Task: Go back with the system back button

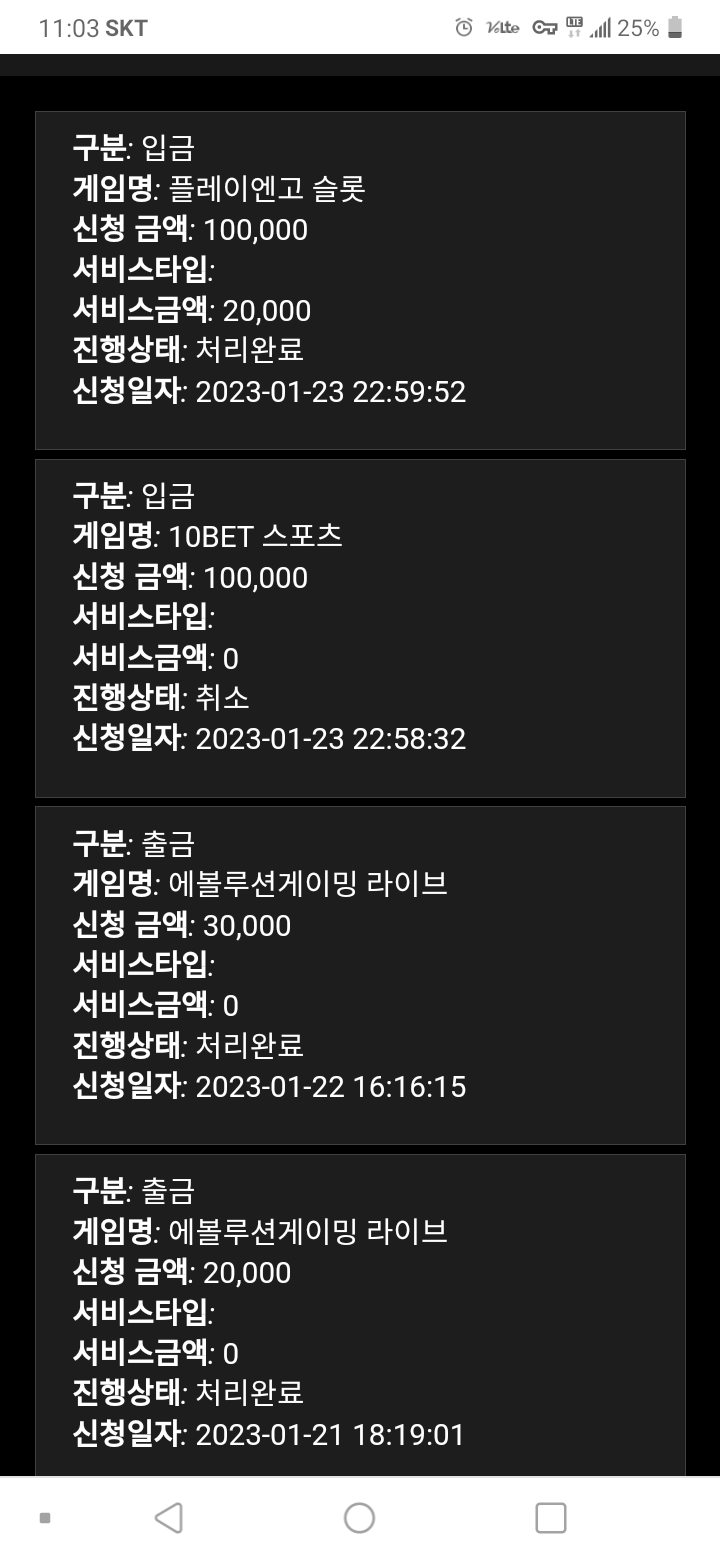Action: point(169,1517)
